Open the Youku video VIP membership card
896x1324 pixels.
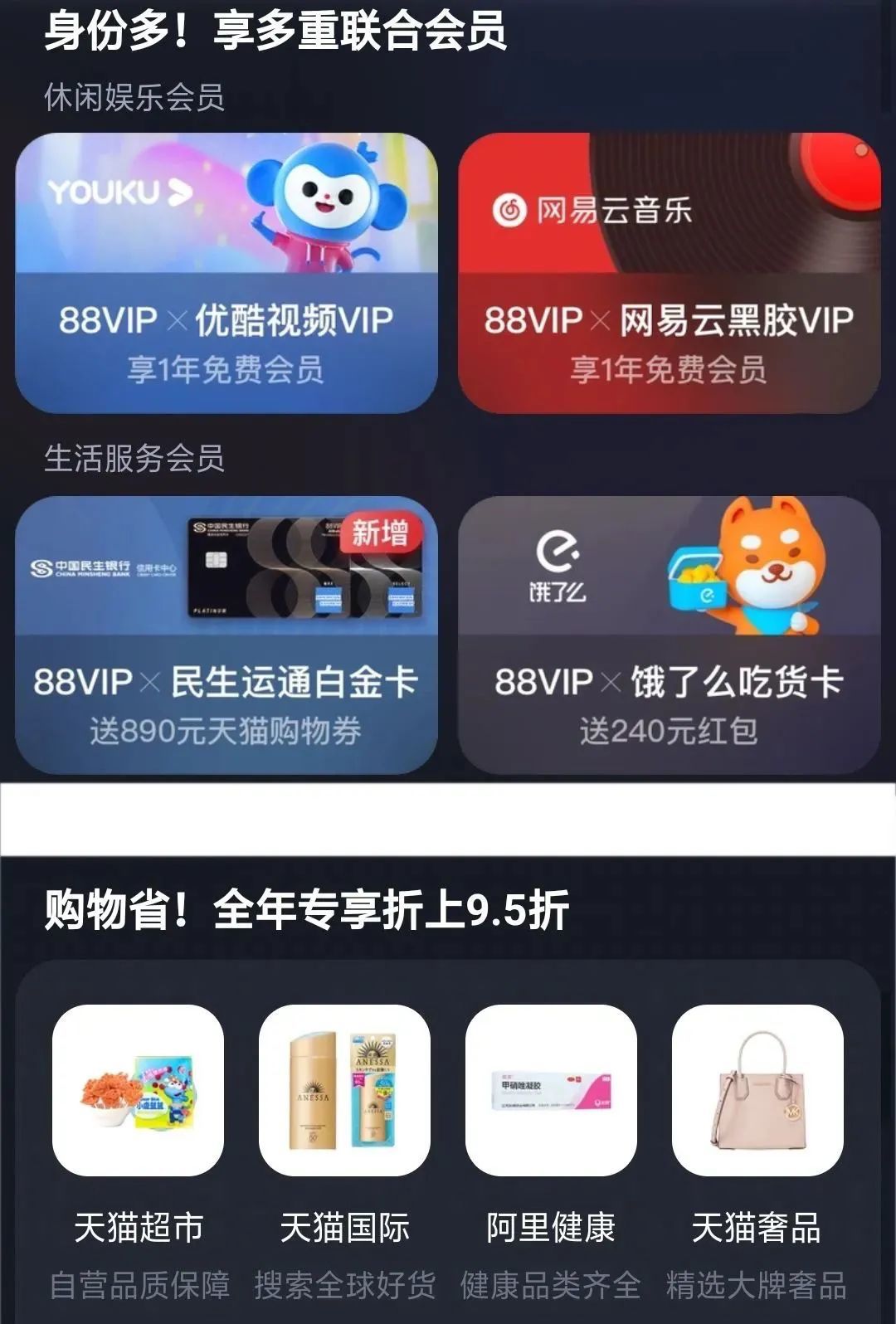(x=226, y=273)
